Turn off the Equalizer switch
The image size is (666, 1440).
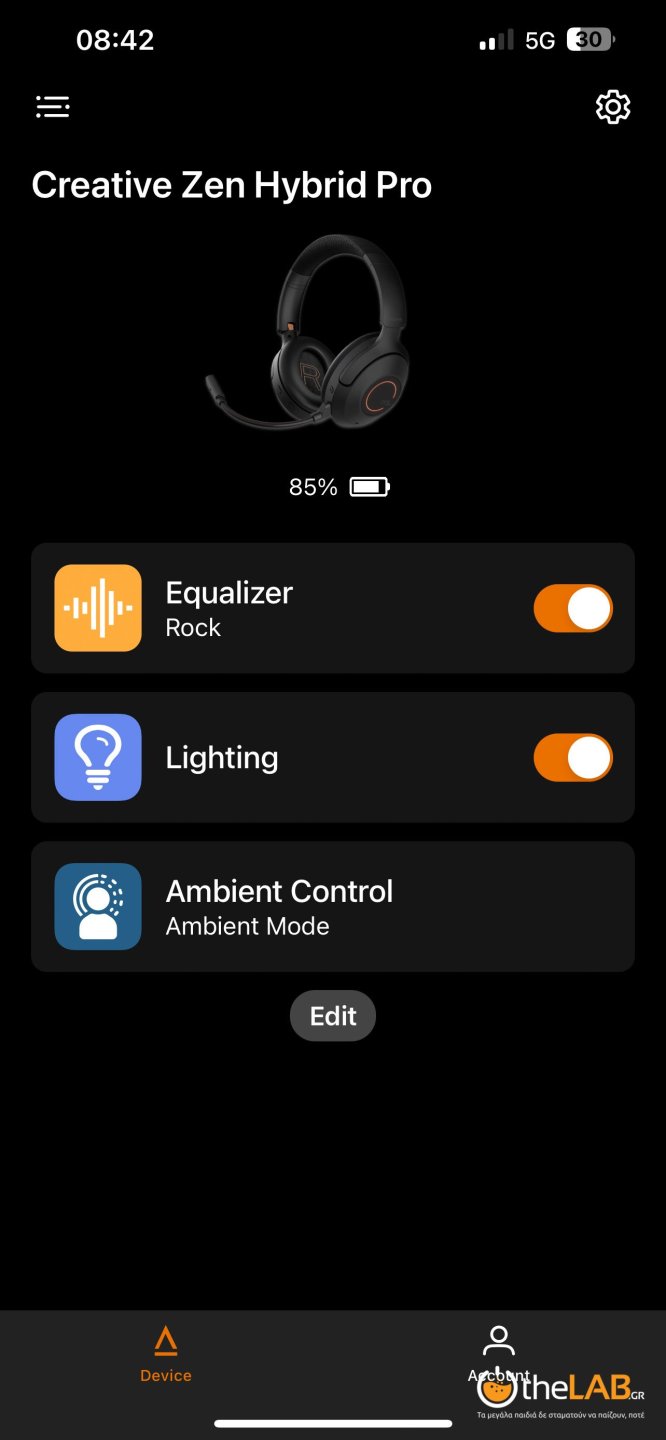[x=573, y=608]
